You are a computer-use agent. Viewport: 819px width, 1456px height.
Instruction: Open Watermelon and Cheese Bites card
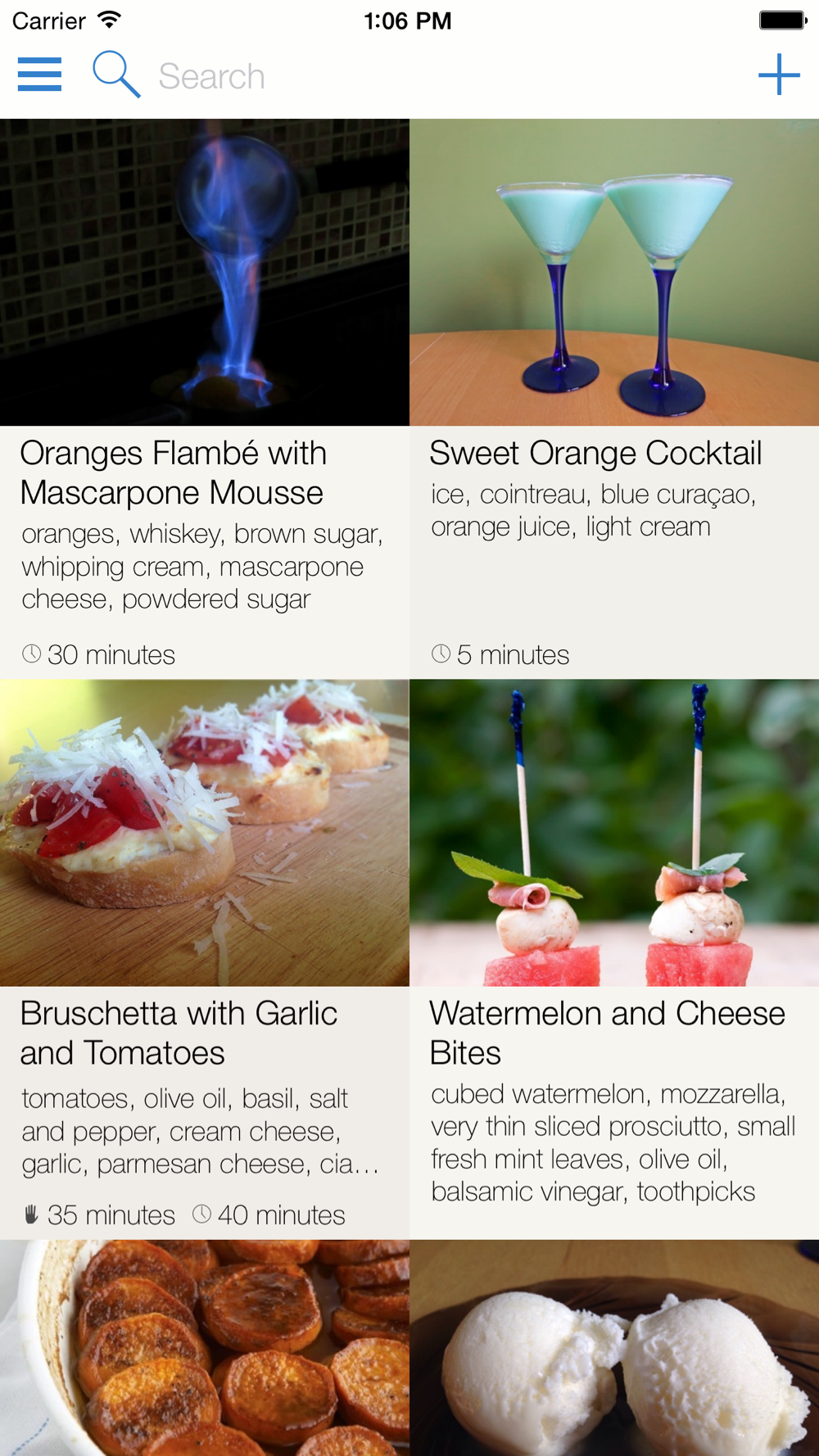pos(613,958)
